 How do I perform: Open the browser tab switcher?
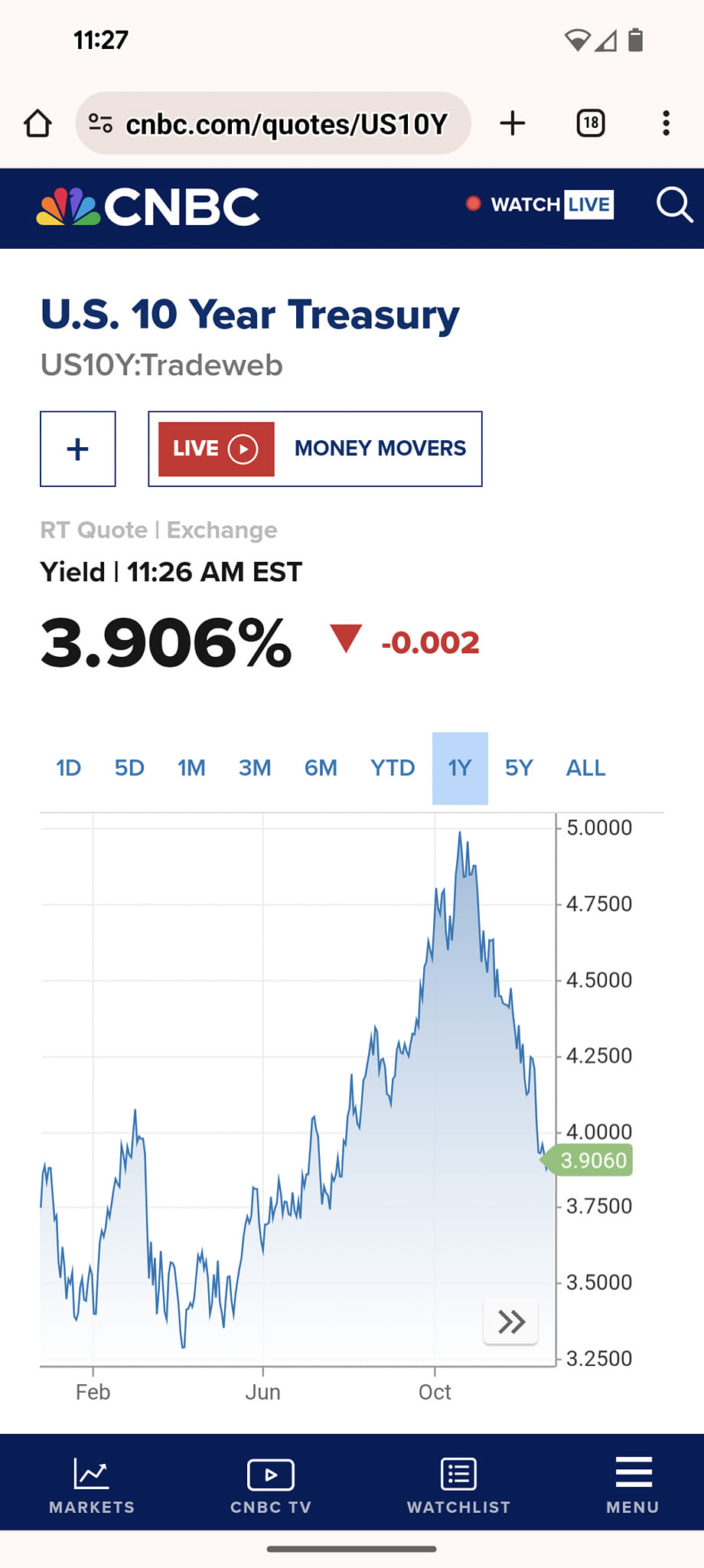(x=591, y=123)
